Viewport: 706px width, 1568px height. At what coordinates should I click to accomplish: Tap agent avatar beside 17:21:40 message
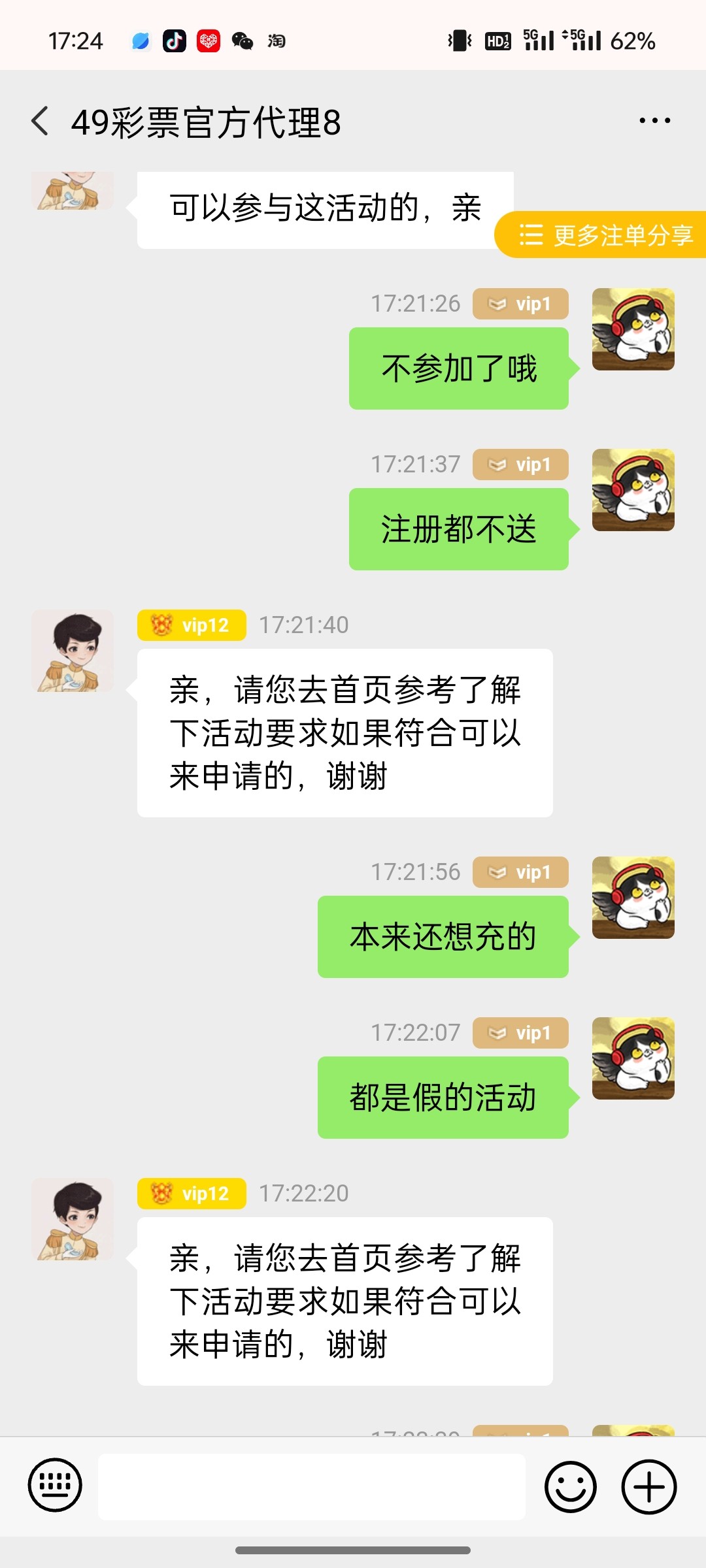click(73, 651)
